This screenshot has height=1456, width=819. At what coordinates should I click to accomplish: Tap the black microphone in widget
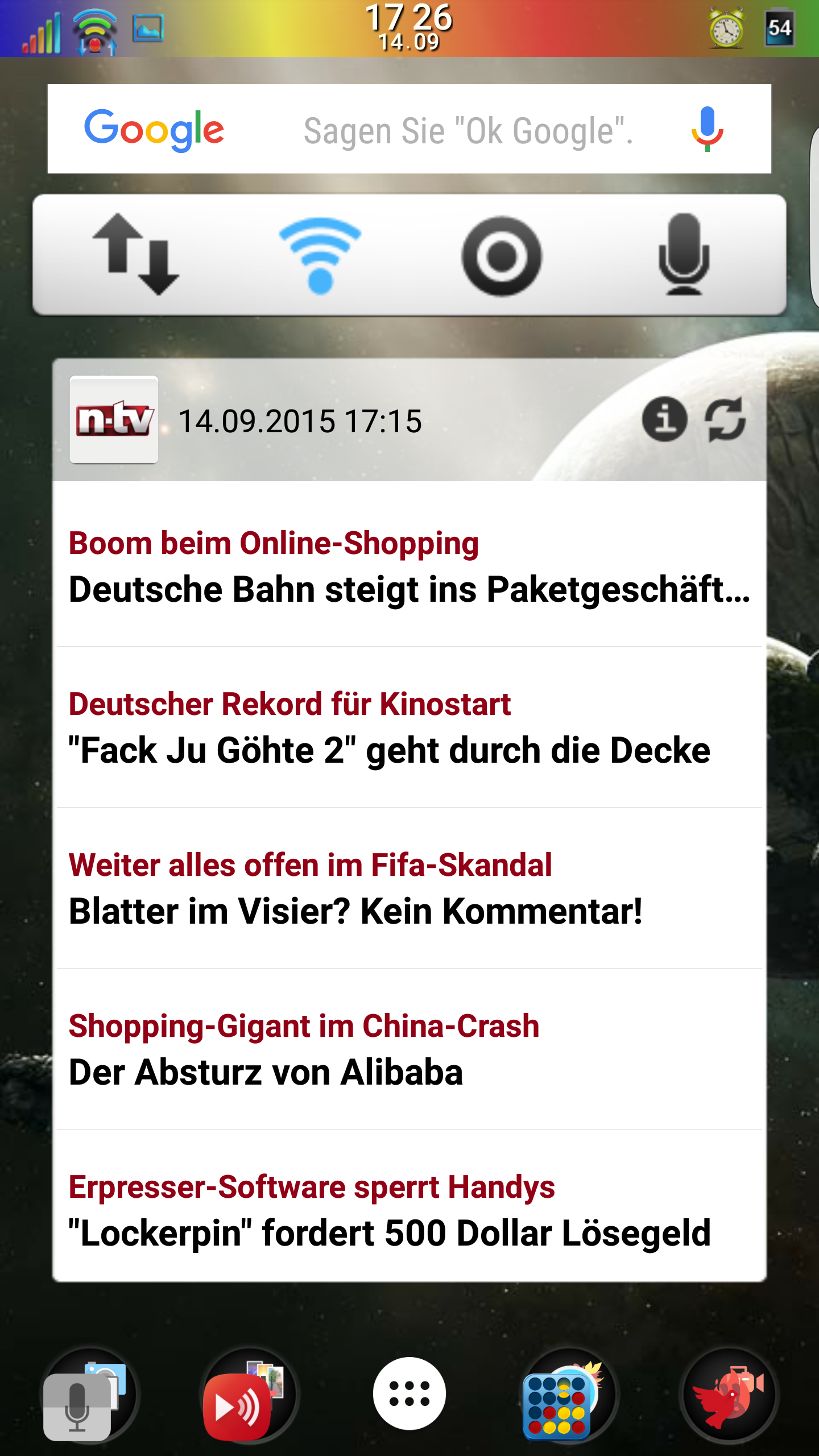coord(683,254)
